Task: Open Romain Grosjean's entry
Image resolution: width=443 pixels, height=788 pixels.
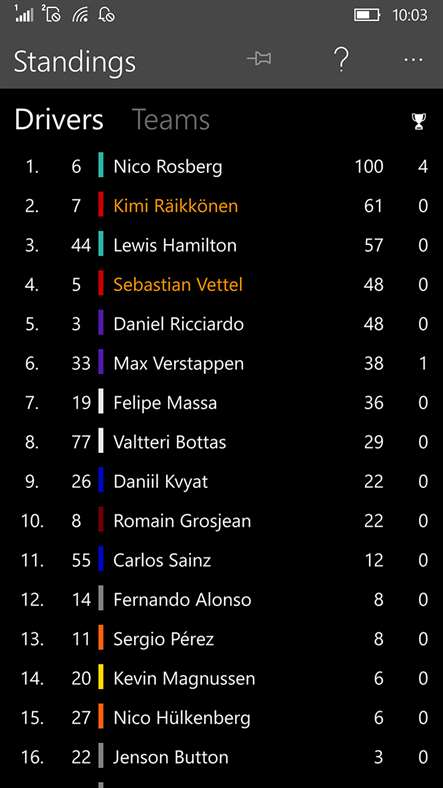Action: [222, 521]
